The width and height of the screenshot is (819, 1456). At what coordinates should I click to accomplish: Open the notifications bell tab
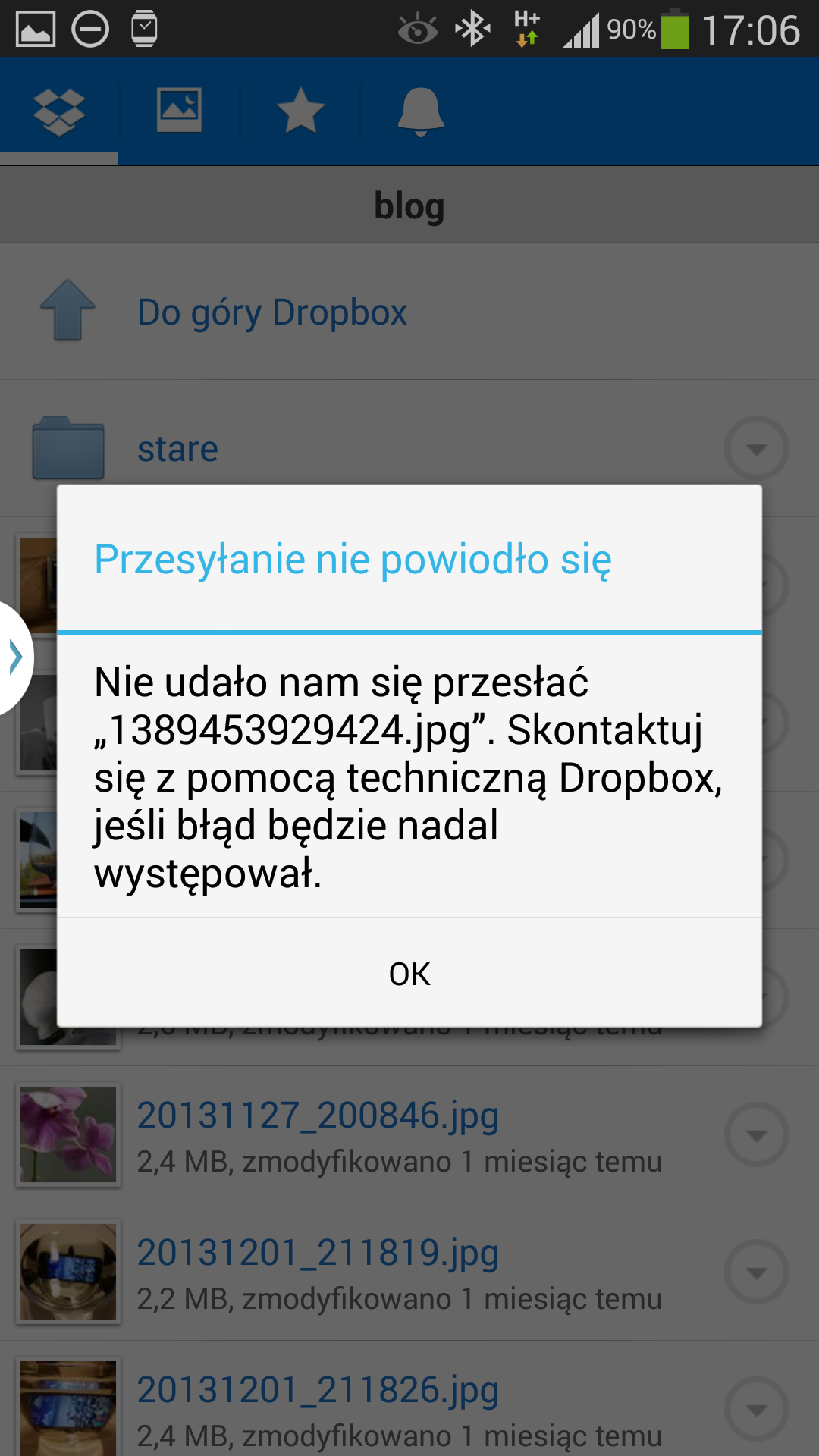pos(420,111)
